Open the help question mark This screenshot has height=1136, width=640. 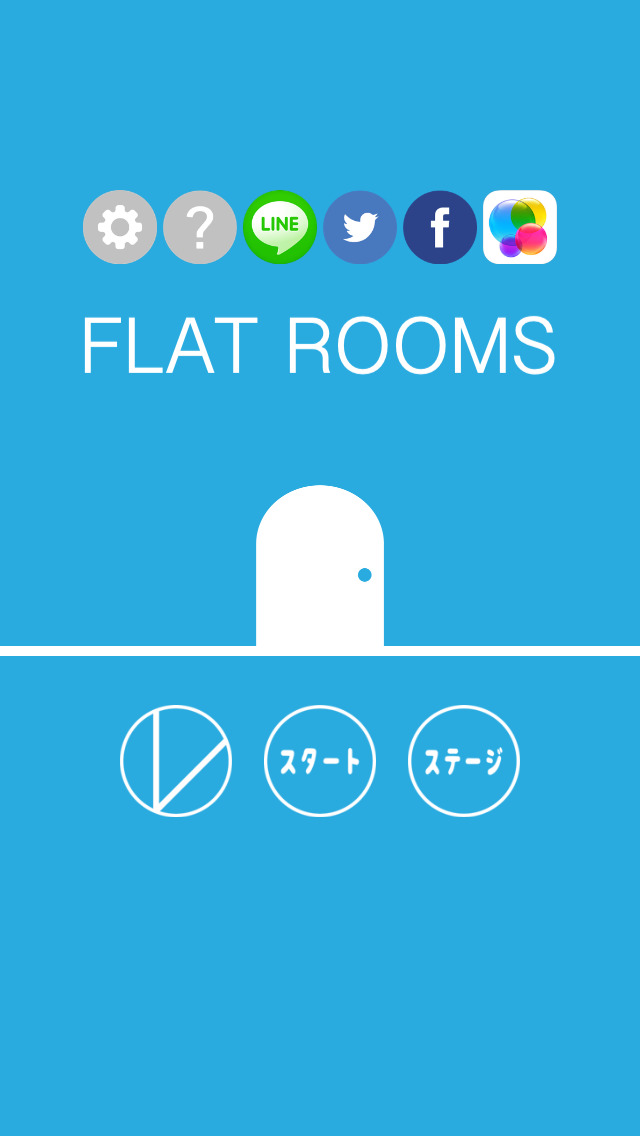pos(200,227)
